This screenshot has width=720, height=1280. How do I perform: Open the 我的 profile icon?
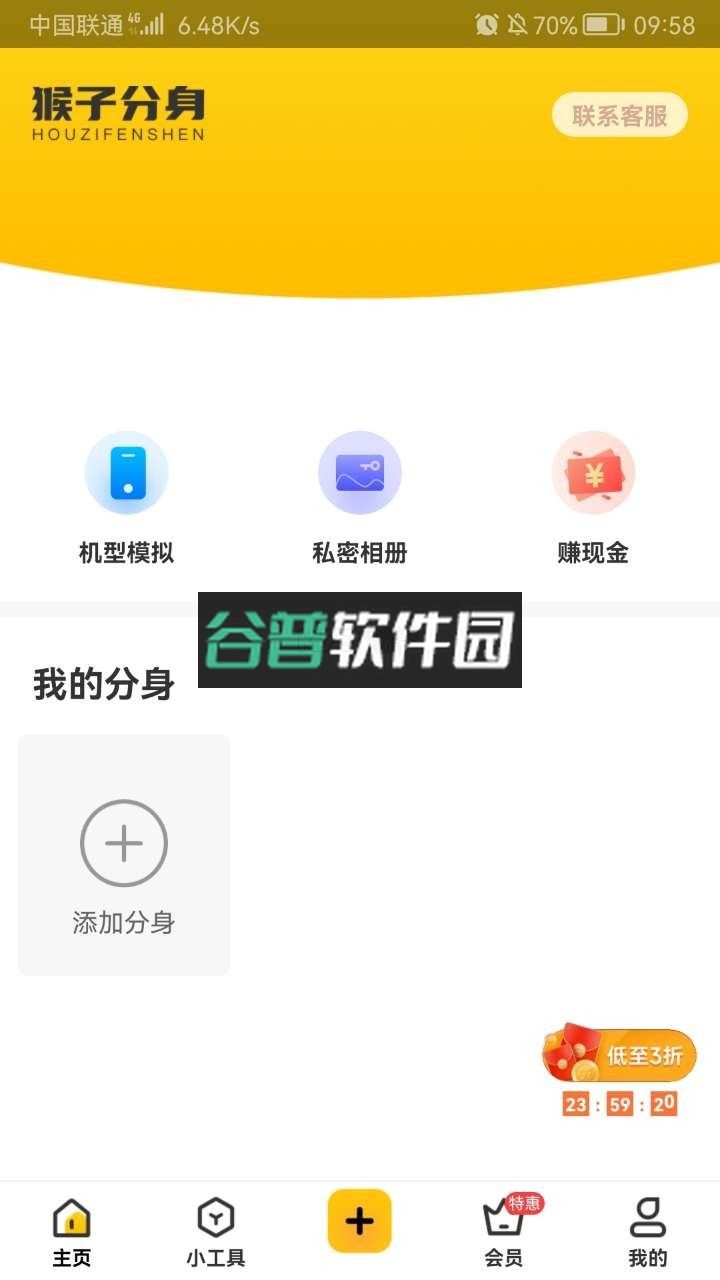click(646, 1219)
